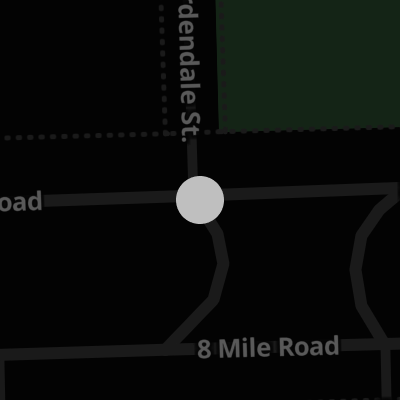Viewport: 400px width, 400px height.
Task: Tap the white location marker on the map
Action: pyautogui.click(x=200, y=200)
